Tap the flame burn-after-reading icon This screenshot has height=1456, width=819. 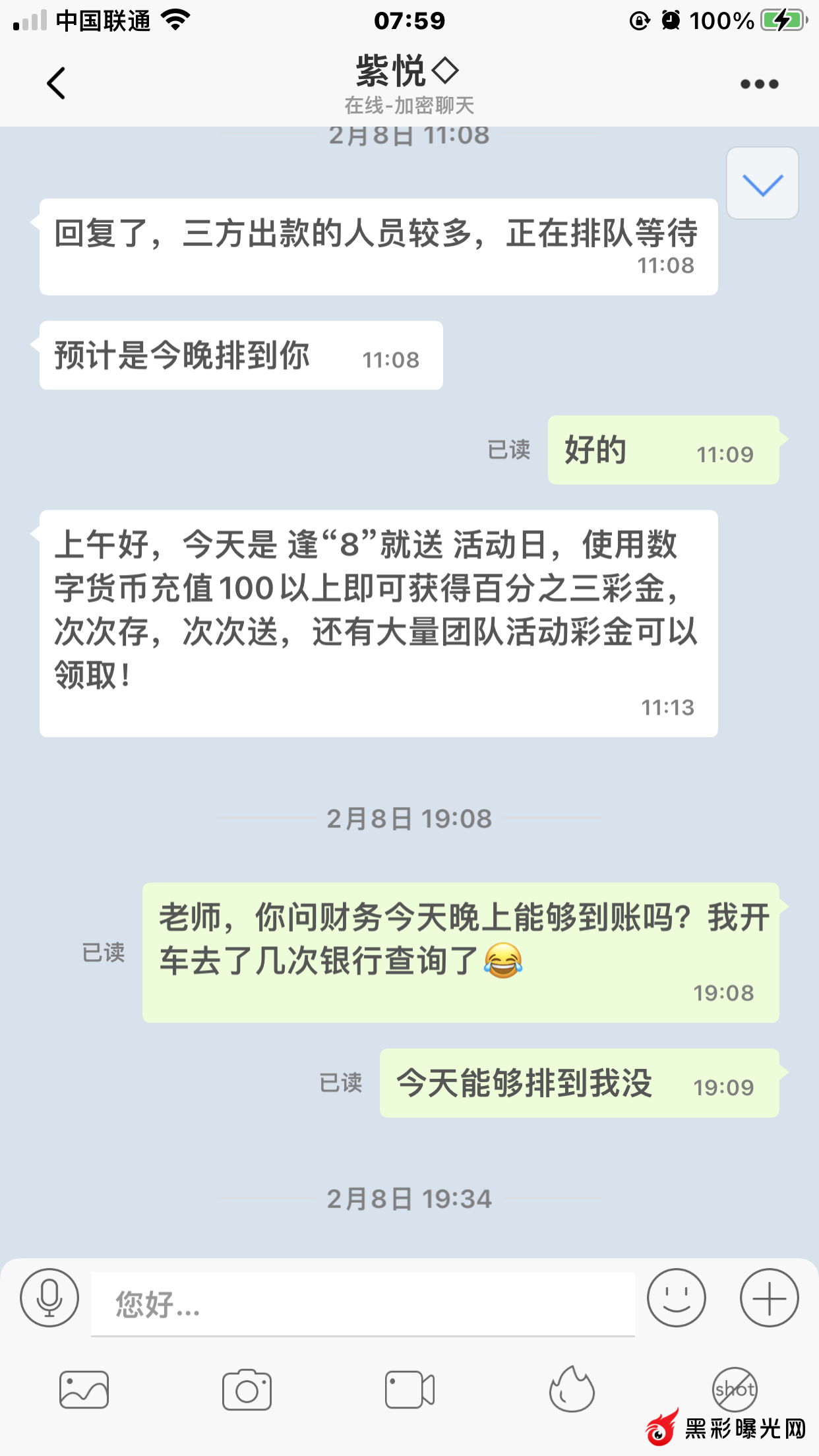pos(572,1388)
